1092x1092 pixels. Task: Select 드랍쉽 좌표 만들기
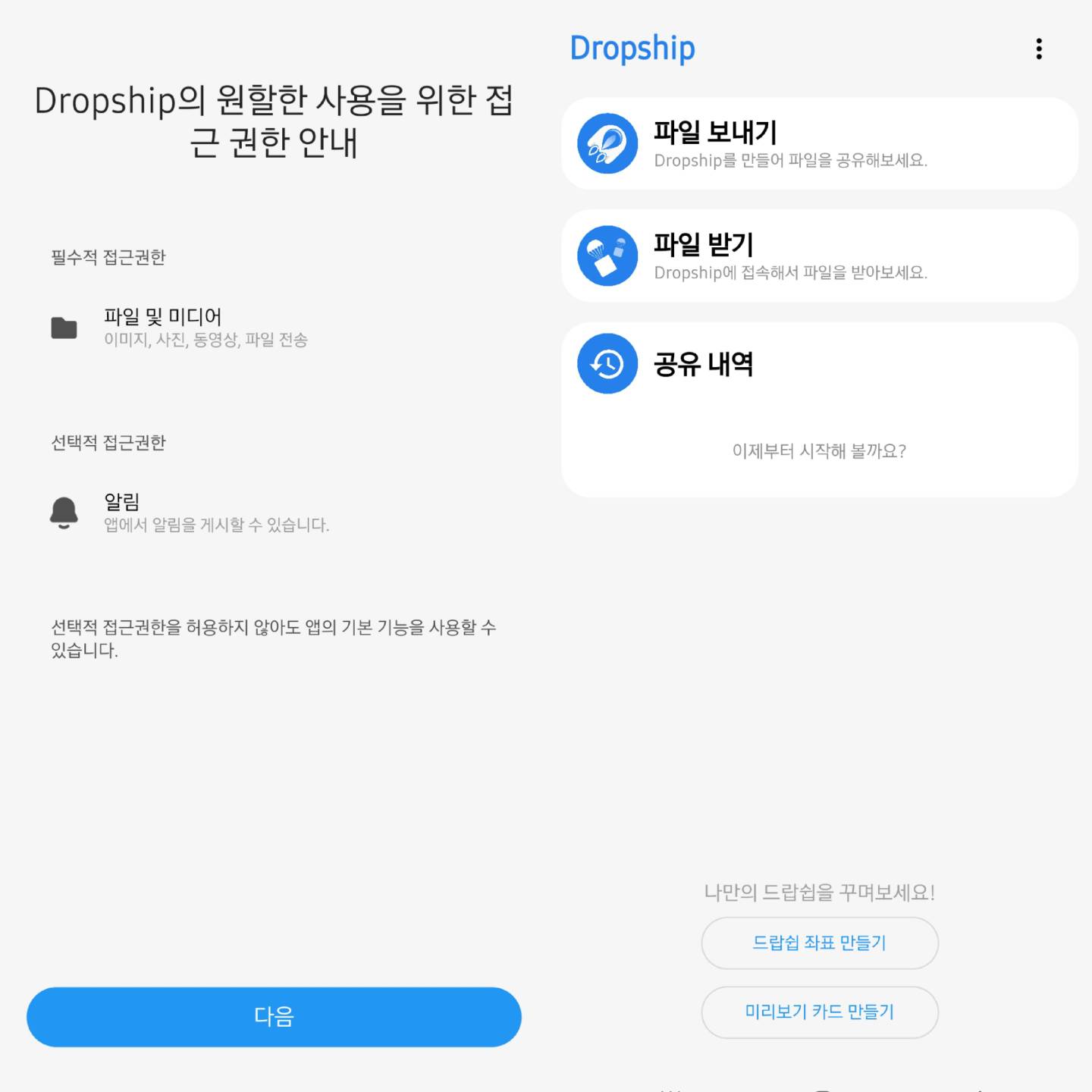(x=819, y=943)
